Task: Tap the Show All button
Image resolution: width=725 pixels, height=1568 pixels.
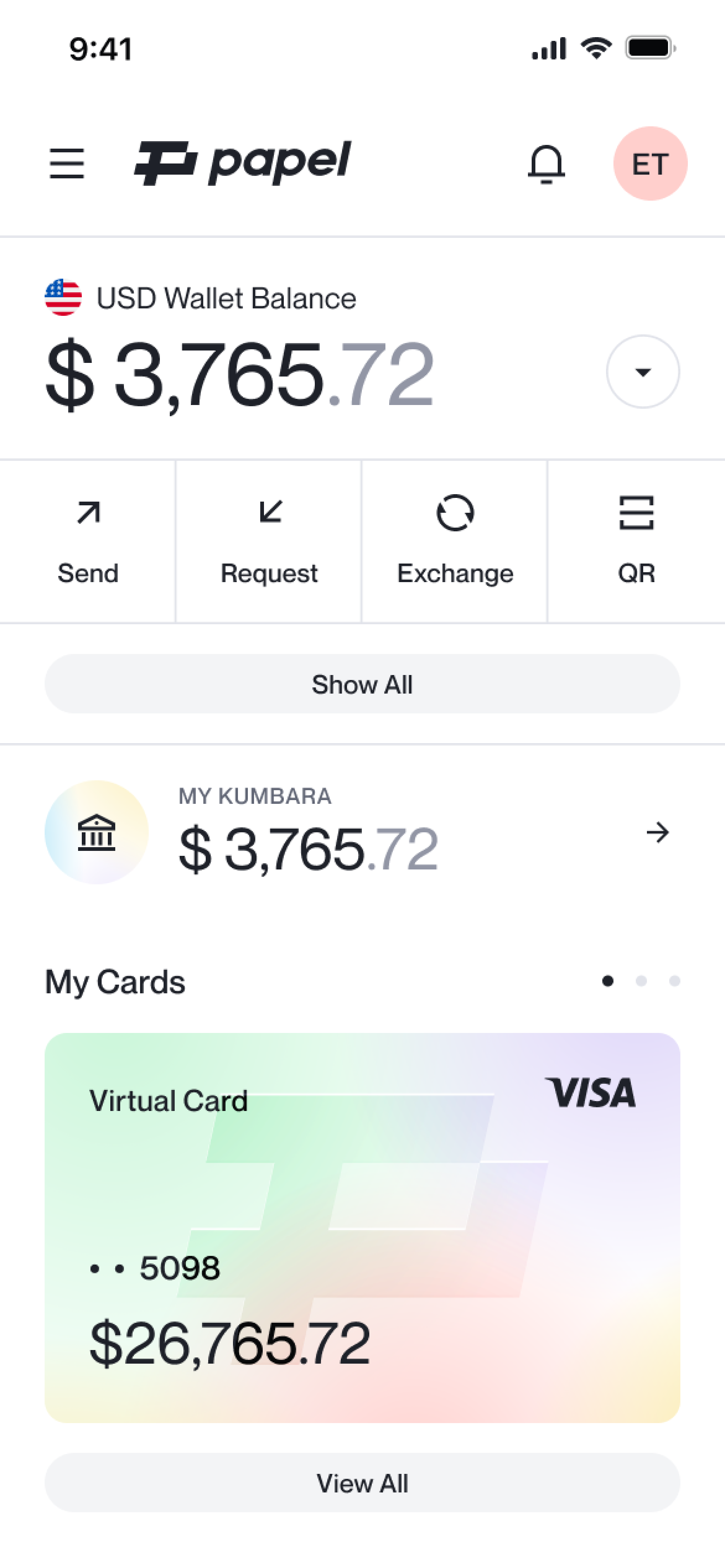Action: [x=363, y=684]
